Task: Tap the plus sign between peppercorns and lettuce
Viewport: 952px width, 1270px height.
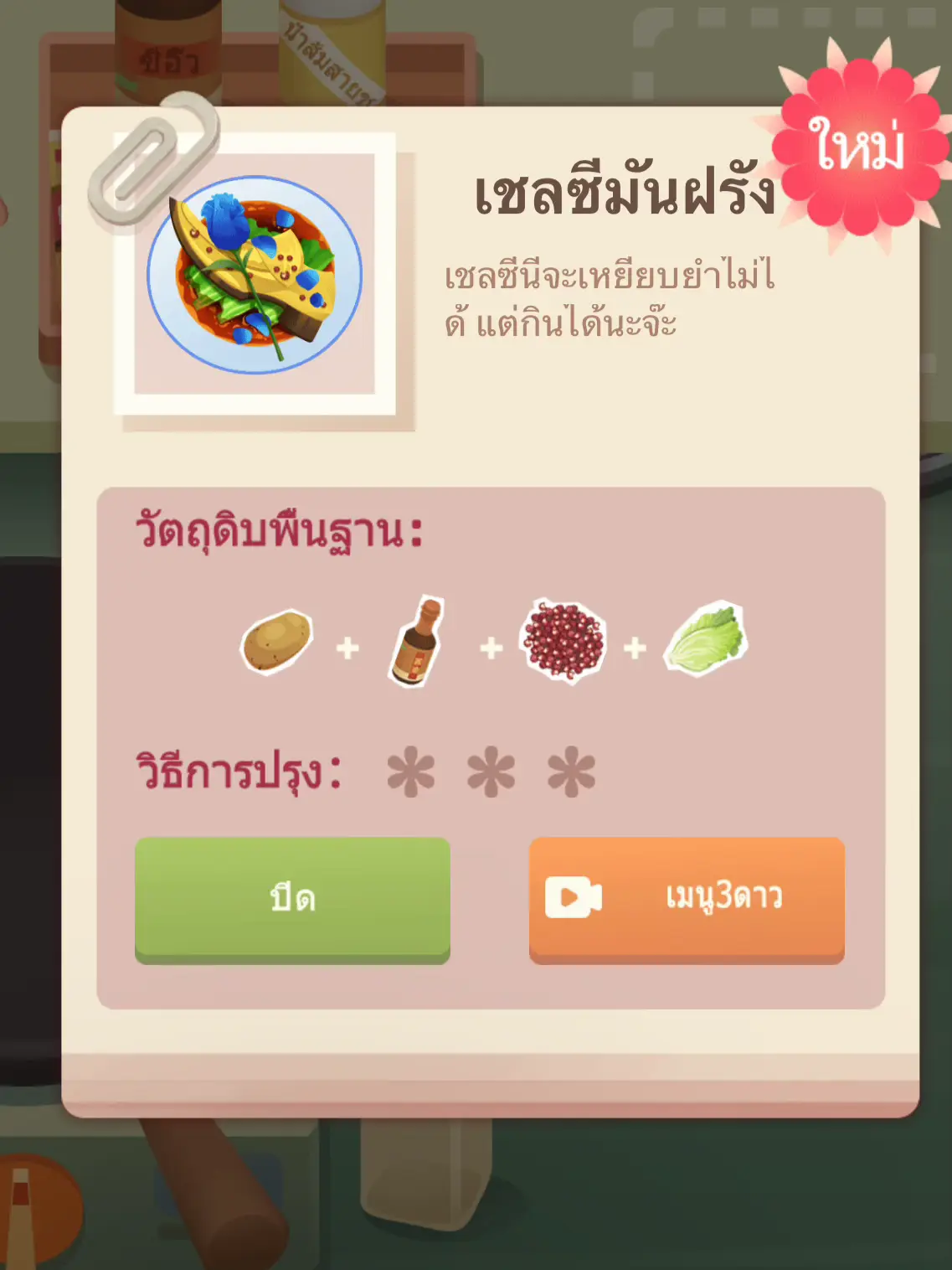Action: 636,645
